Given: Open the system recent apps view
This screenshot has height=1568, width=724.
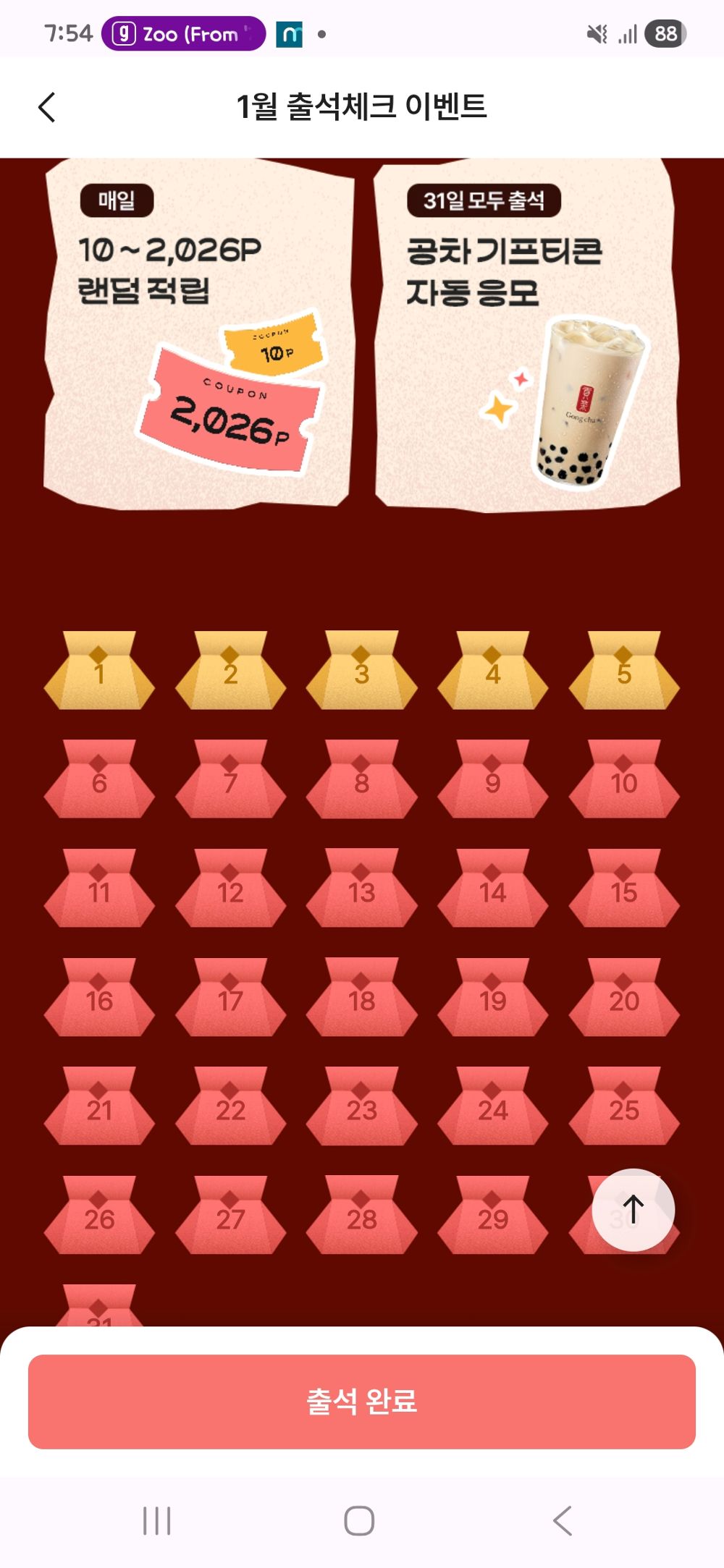Looking at the screenshot, I should 157,1520.
